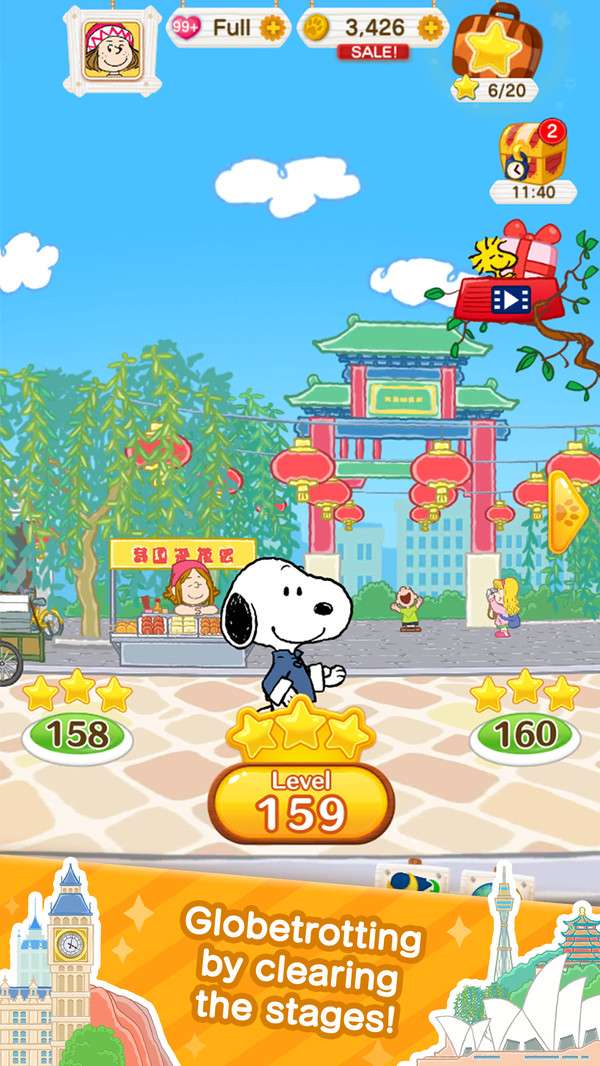This screenshot has width=600, height=1066.
Task: Open the star suitcase rewards
Action: point(497,50)
